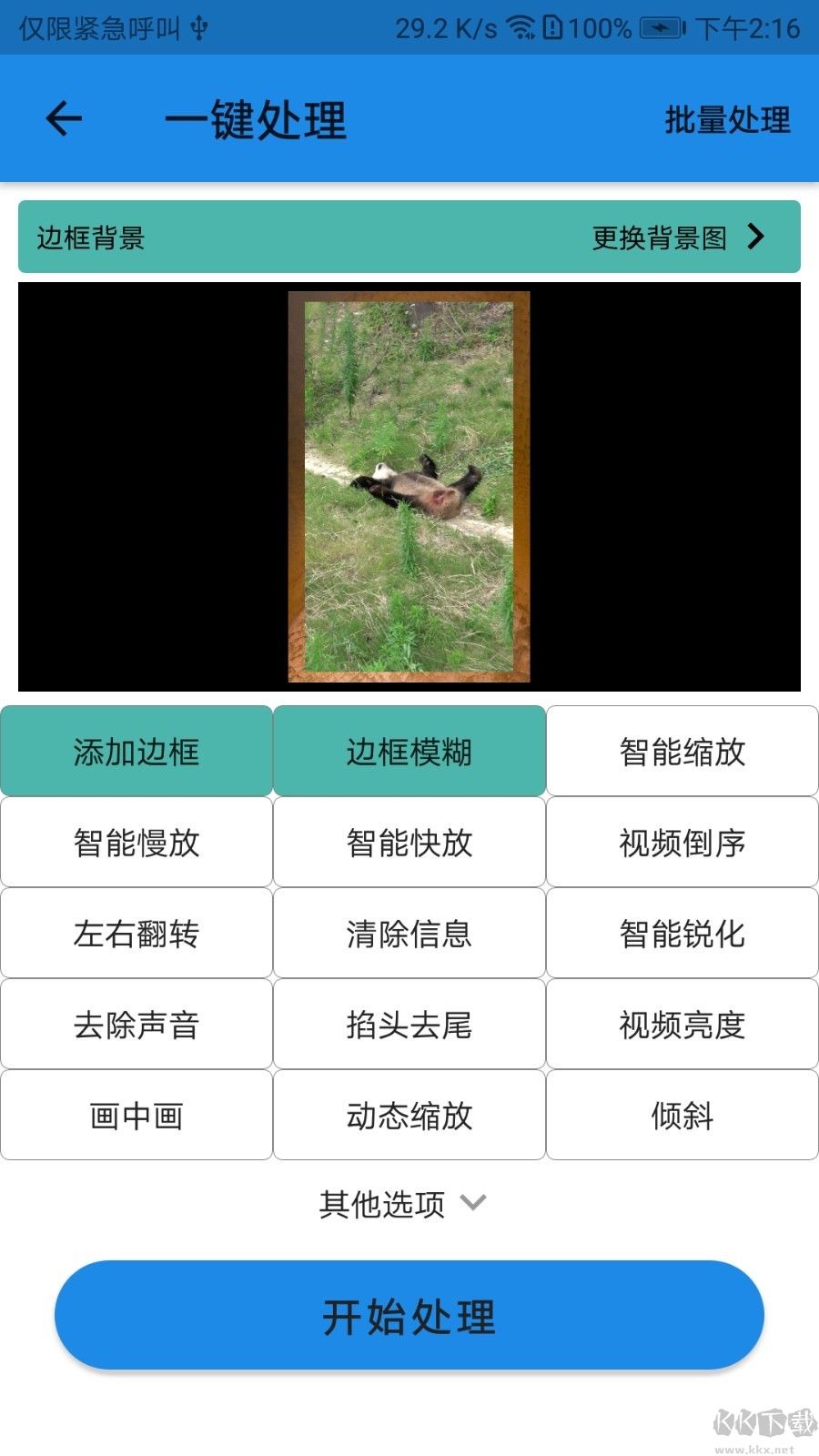819x1456 pixels.
Task: Enable 智能缩放
Action: click(682, 752)
